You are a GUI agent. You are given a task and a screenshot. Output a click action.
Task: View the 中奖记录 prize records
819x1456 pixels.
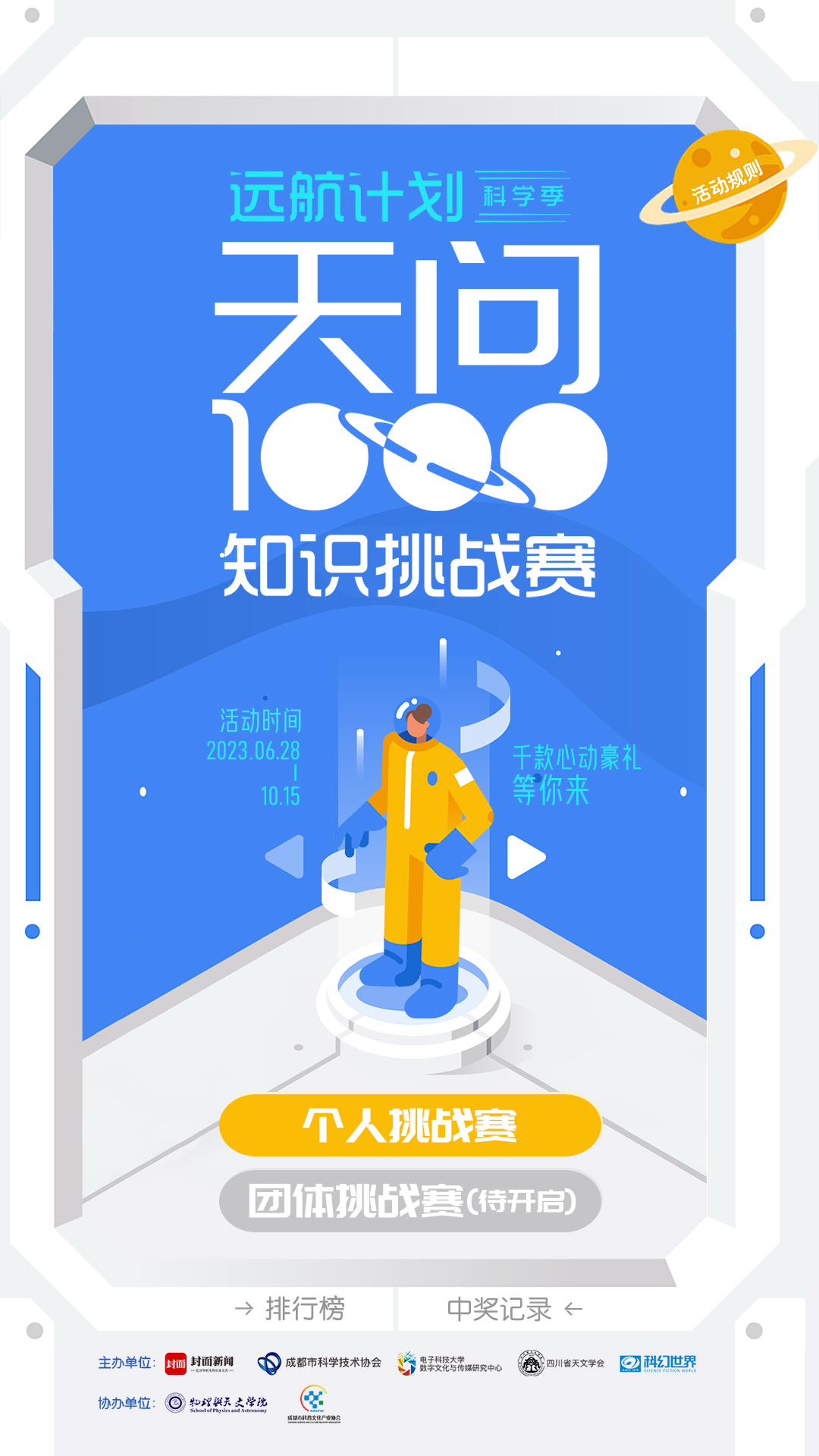(x=513, y=1309)
